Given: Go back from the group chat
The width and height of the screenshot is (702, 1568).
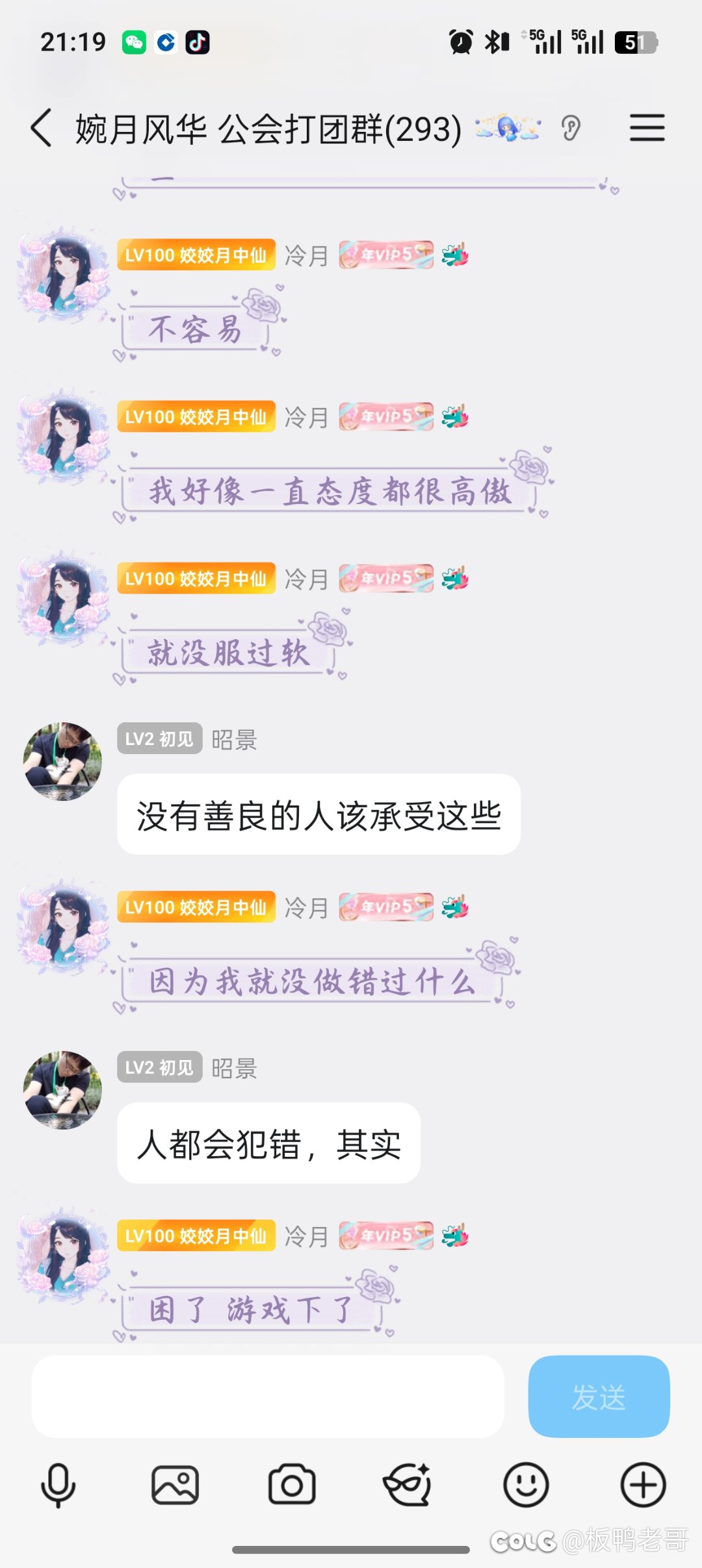Looking at the screenshot, I should point(42,128).
